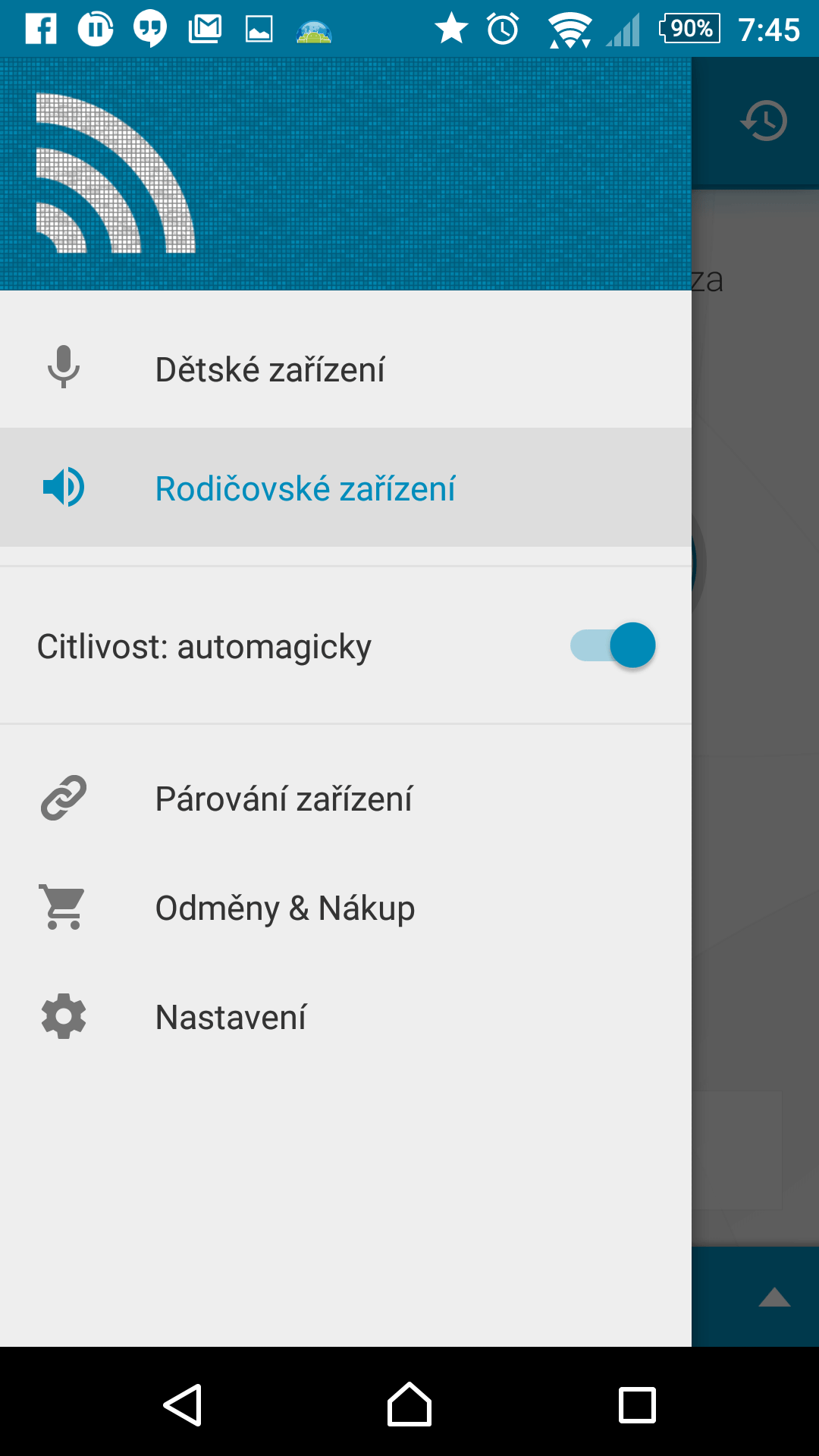Expand the bottom panel with the up arrow

coord(774,1297)
